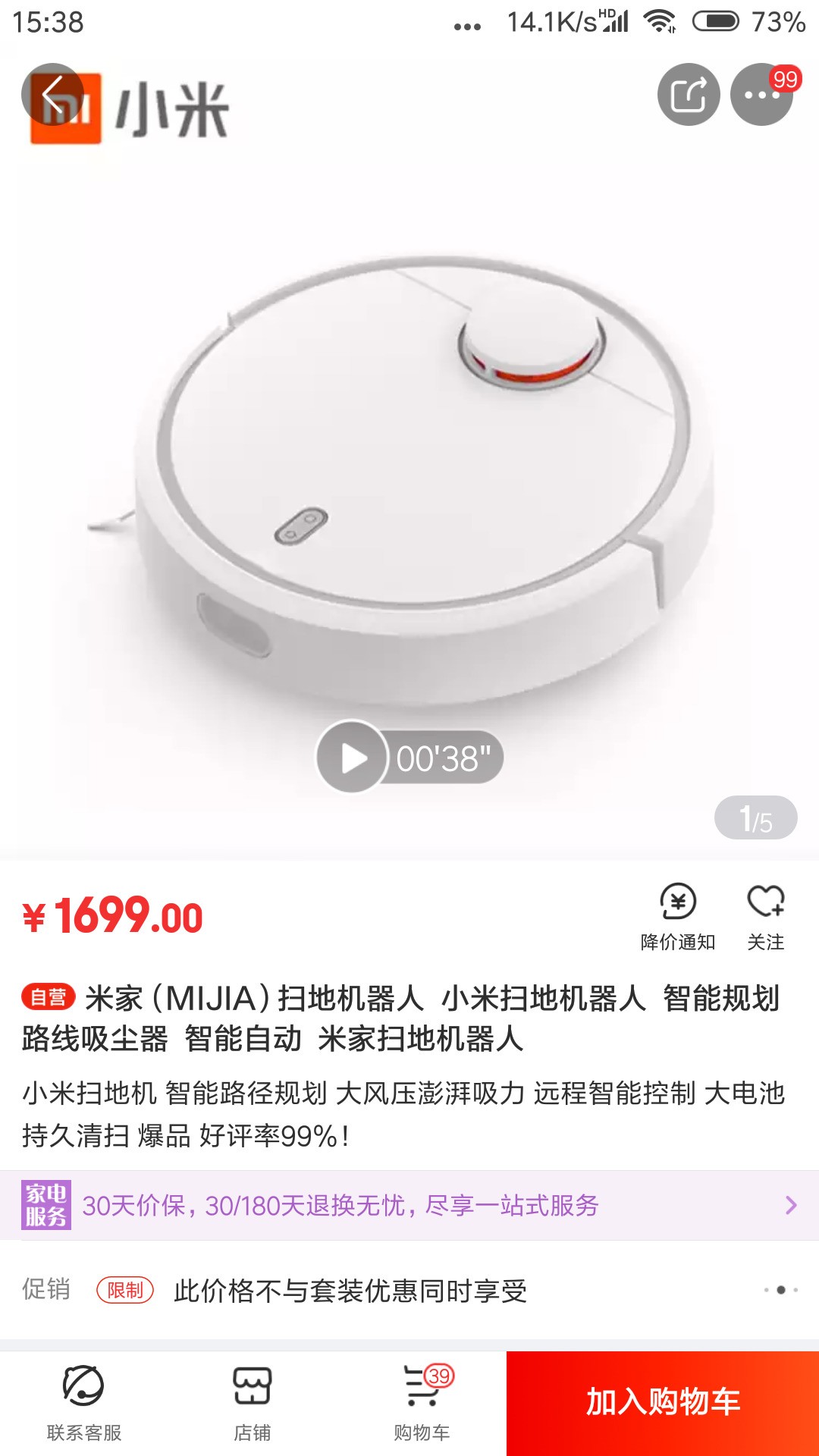Follow this product with 关注 heart
The image size is (819, 1456).
pyautogui.click(x=766, y=917)
